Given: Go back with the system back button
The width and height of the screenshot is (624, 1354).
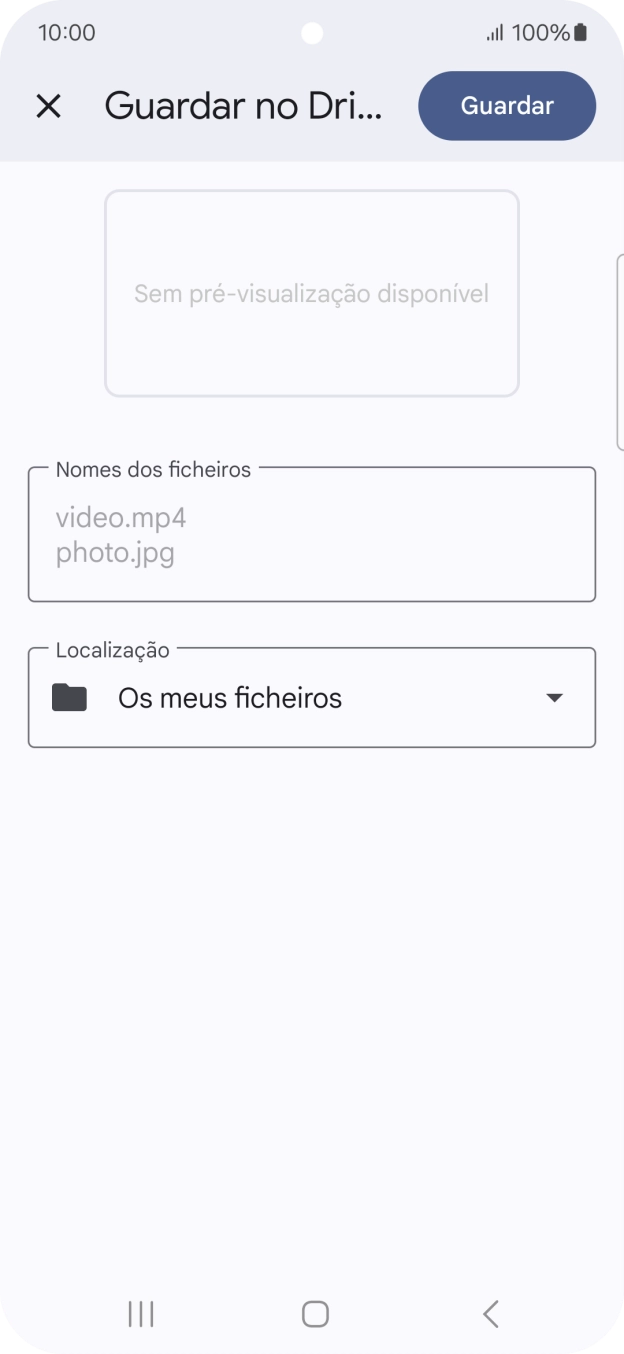Looking at the screenshot, I should (x=490, y=1313).
